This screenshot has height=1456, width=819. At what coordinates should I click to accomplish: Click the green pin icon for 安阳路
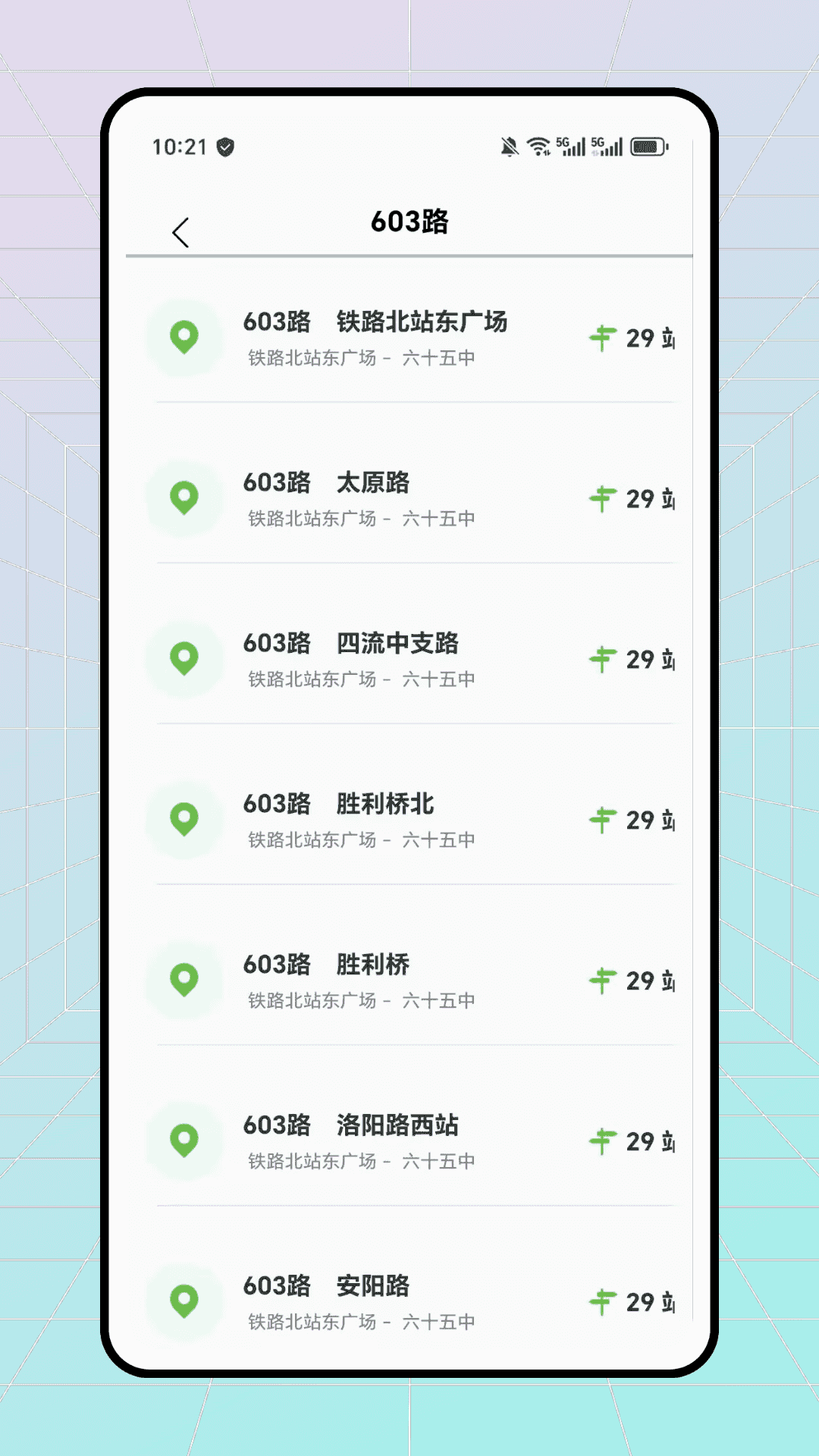coord(184,1301)
